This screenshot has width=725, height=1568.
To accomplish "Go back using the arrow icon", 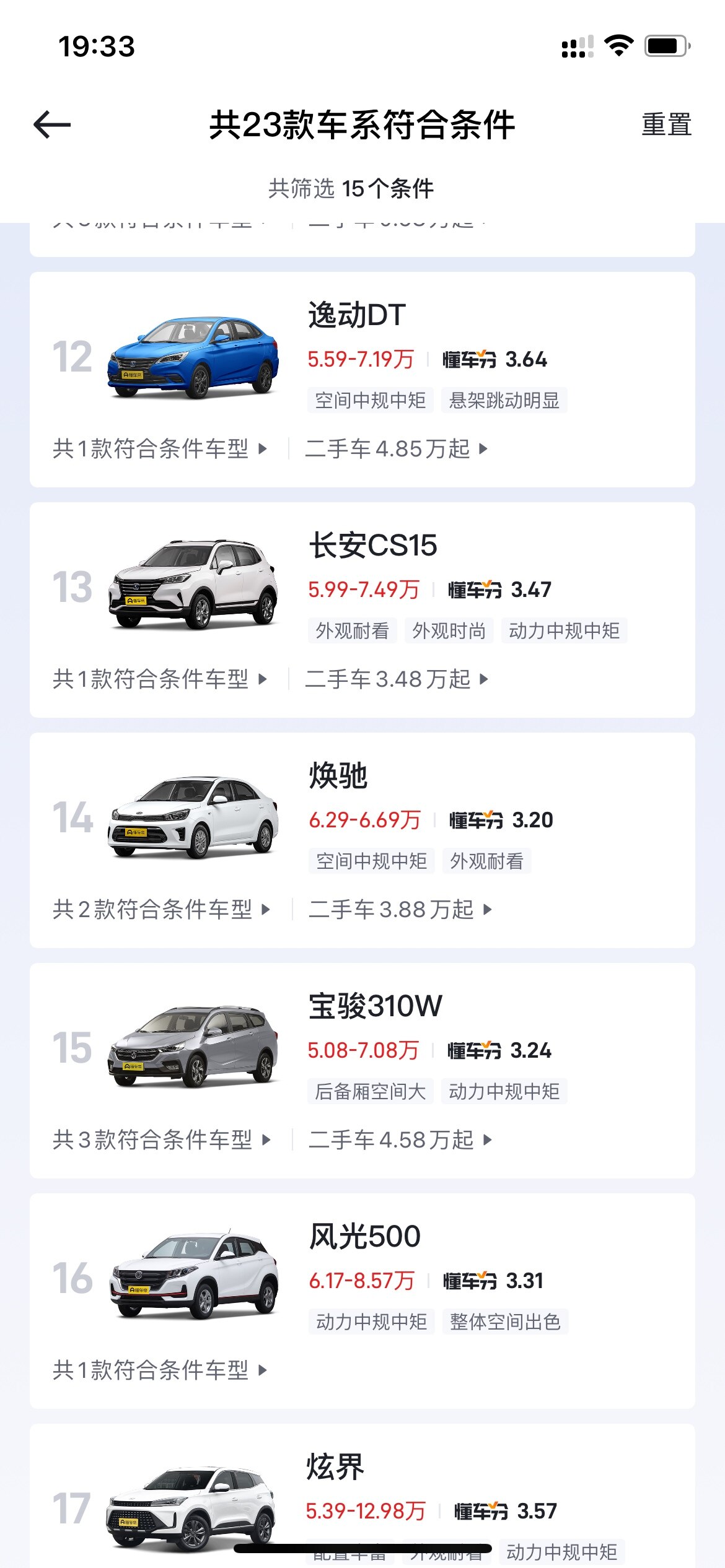I will pos(52,124).
